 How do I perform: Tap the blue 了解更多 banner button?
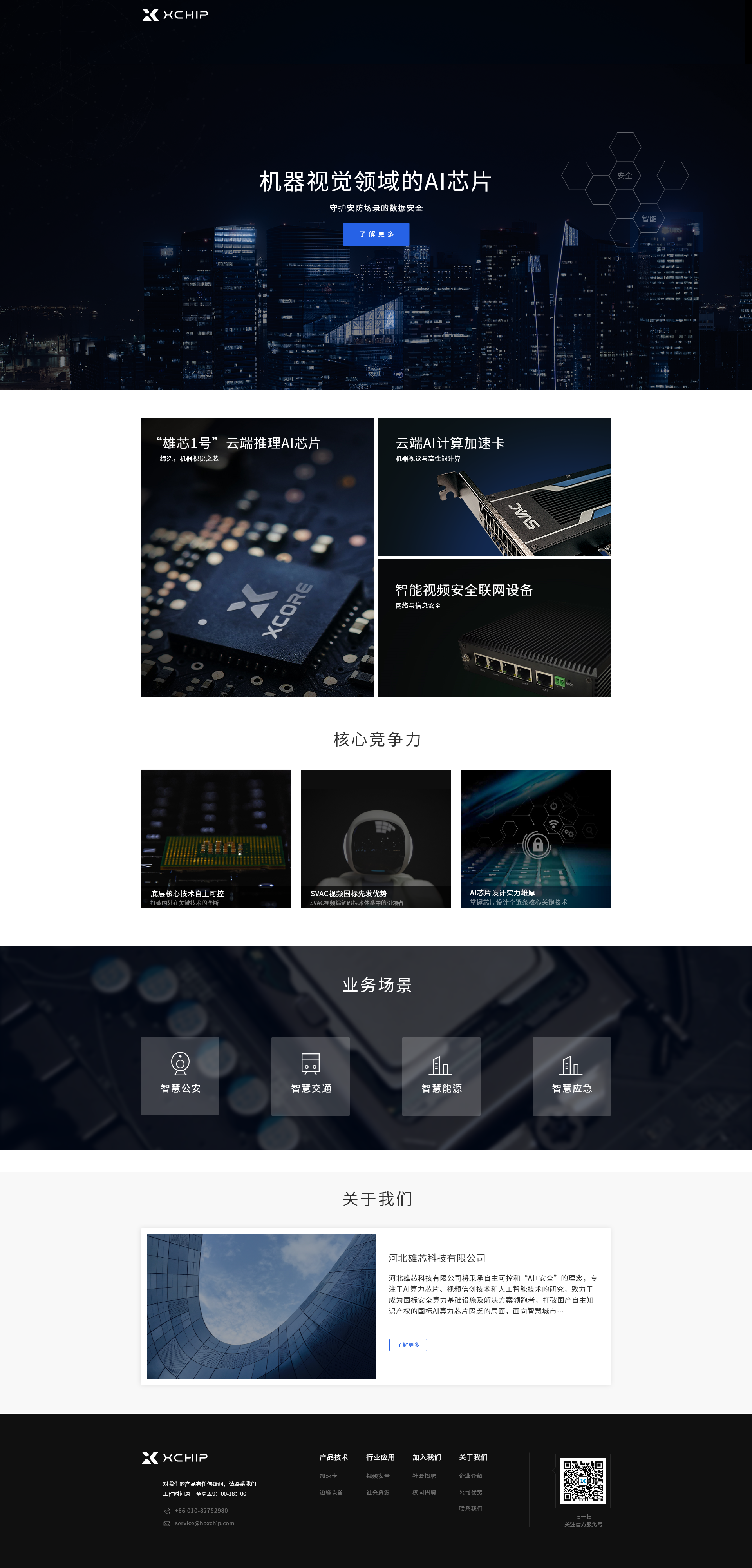[x=375, y=234]
